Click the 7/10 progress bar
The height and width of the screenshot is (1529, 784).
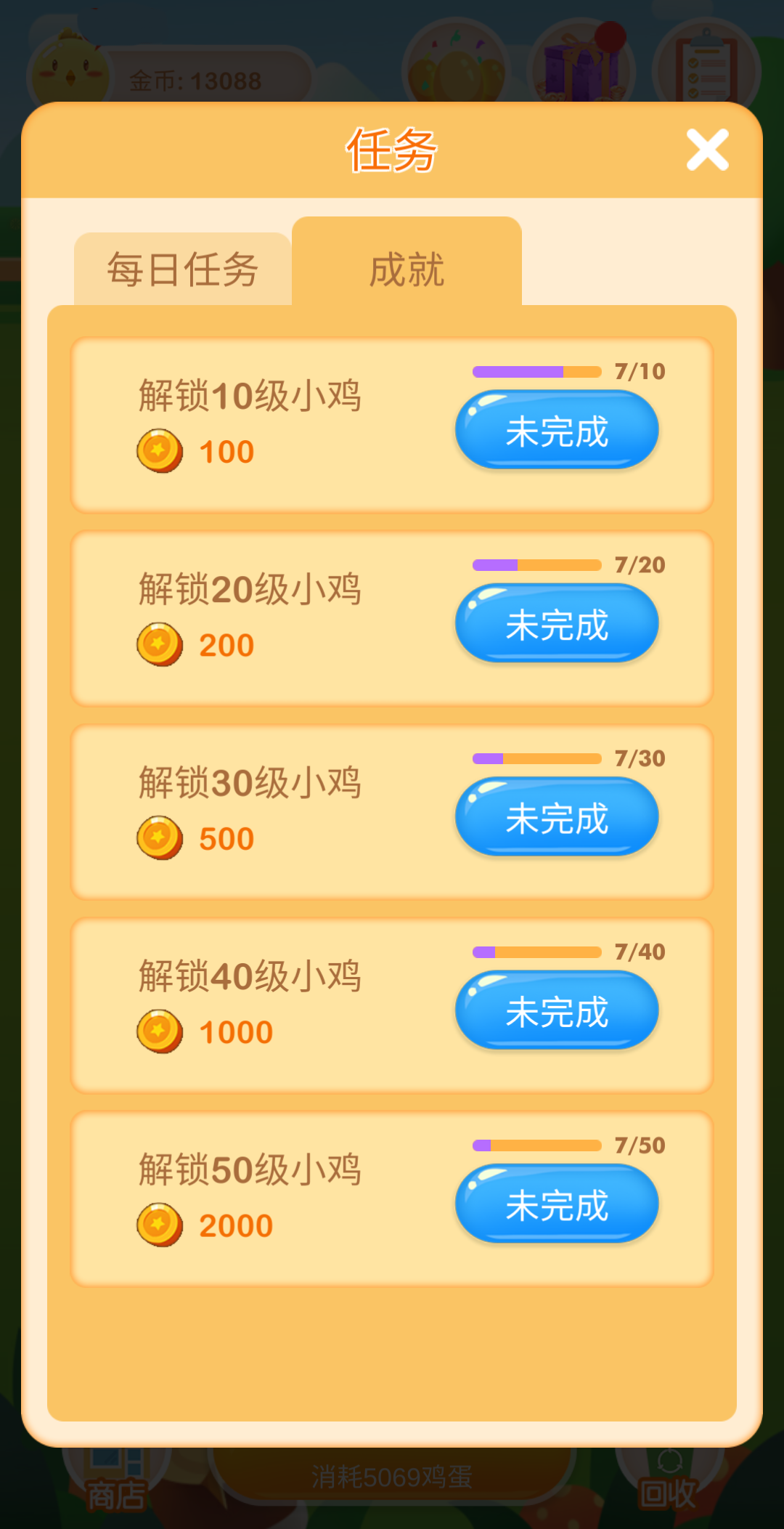coord(536,371)
